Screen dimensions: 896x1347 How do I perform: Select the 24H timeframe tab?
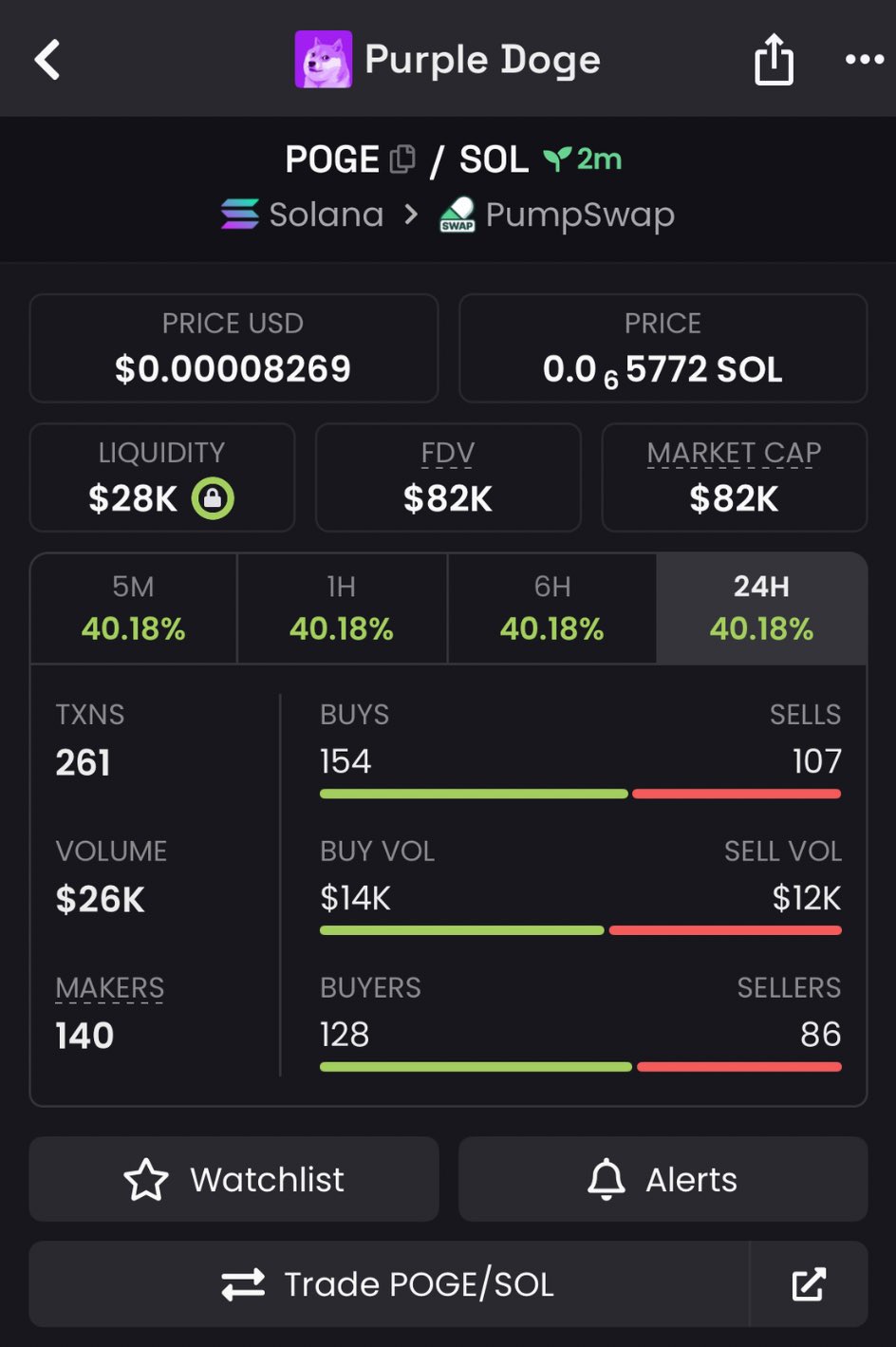click(x=761, y=608)
